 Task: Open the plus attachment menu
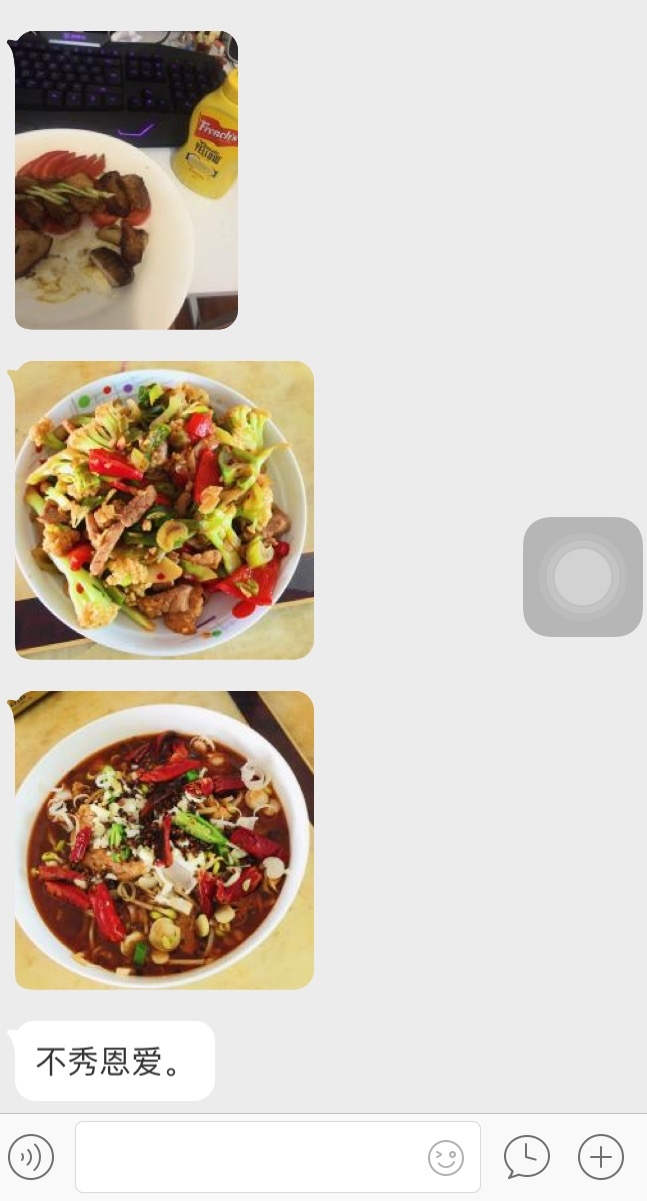click(x=601, y=1157)
